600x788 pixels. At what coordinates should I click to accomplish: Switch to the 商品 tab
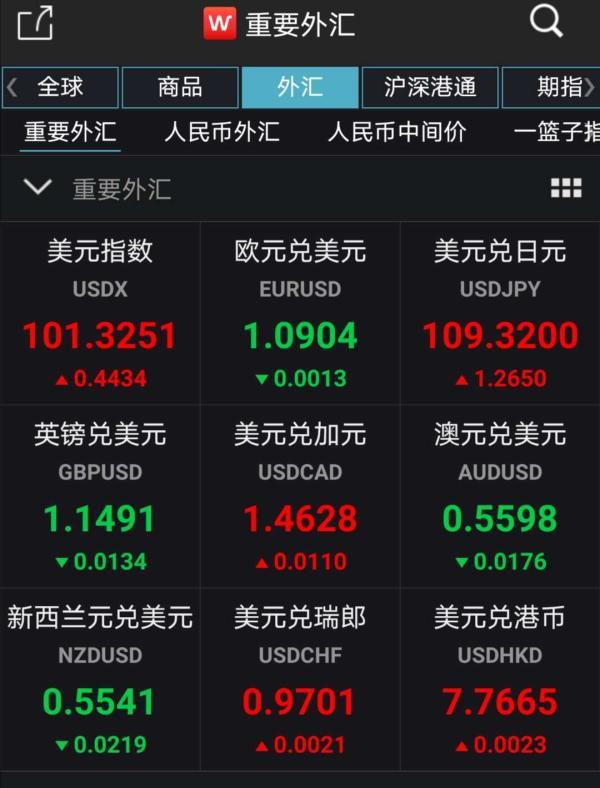click(x=180, y=87)
